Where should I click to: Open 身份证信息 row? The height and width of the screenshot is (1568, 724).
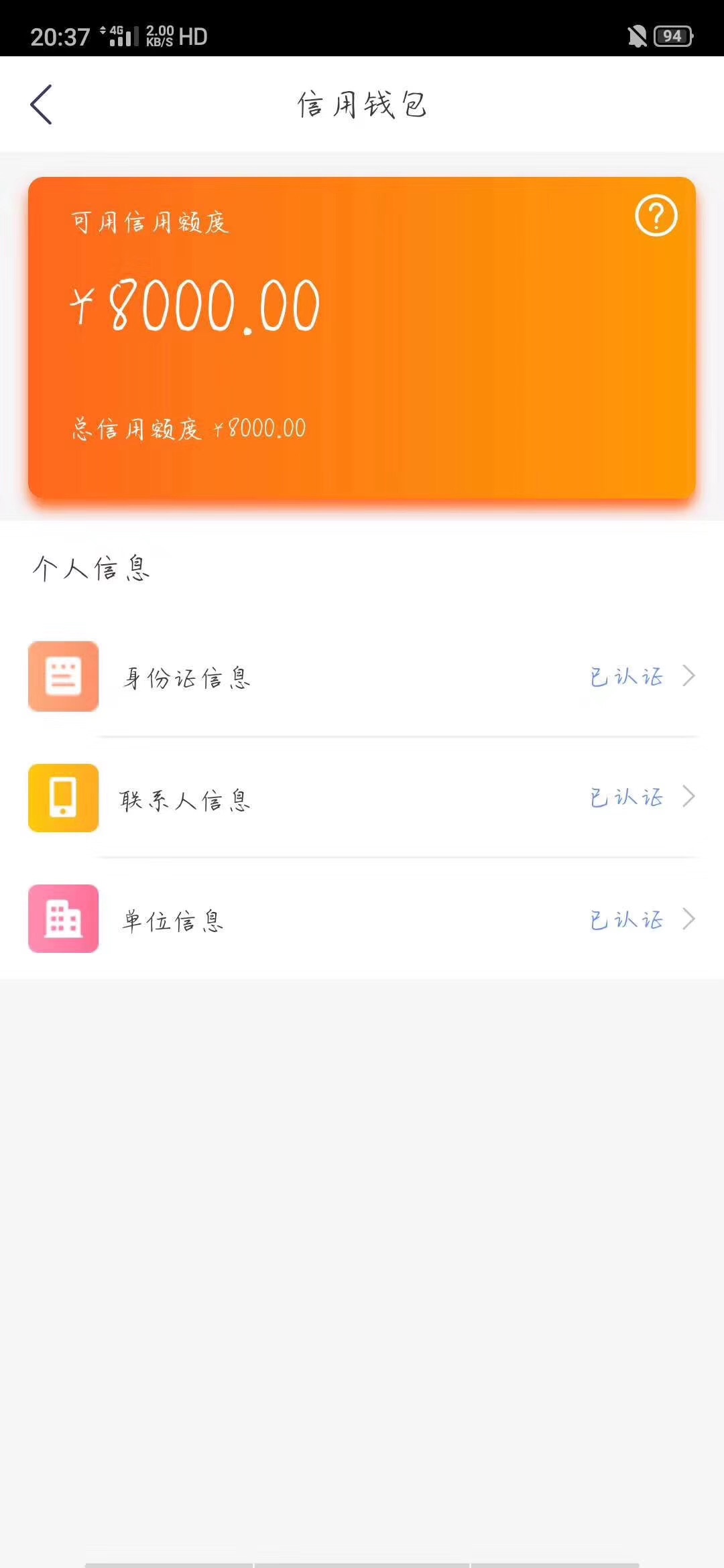pos(362,676)
